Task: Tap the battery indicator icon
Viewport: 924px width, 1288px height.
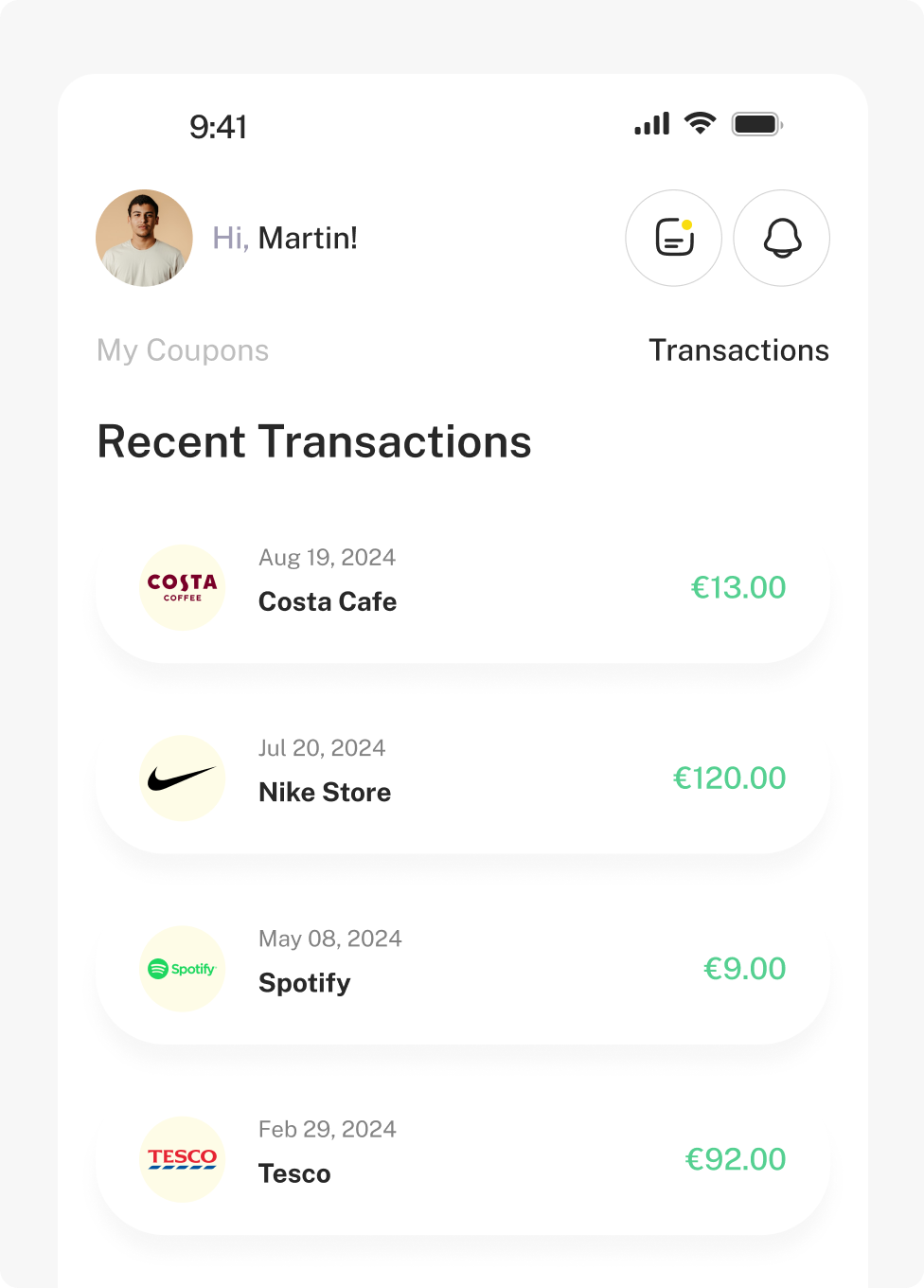Action: click(x=755, y=123)
